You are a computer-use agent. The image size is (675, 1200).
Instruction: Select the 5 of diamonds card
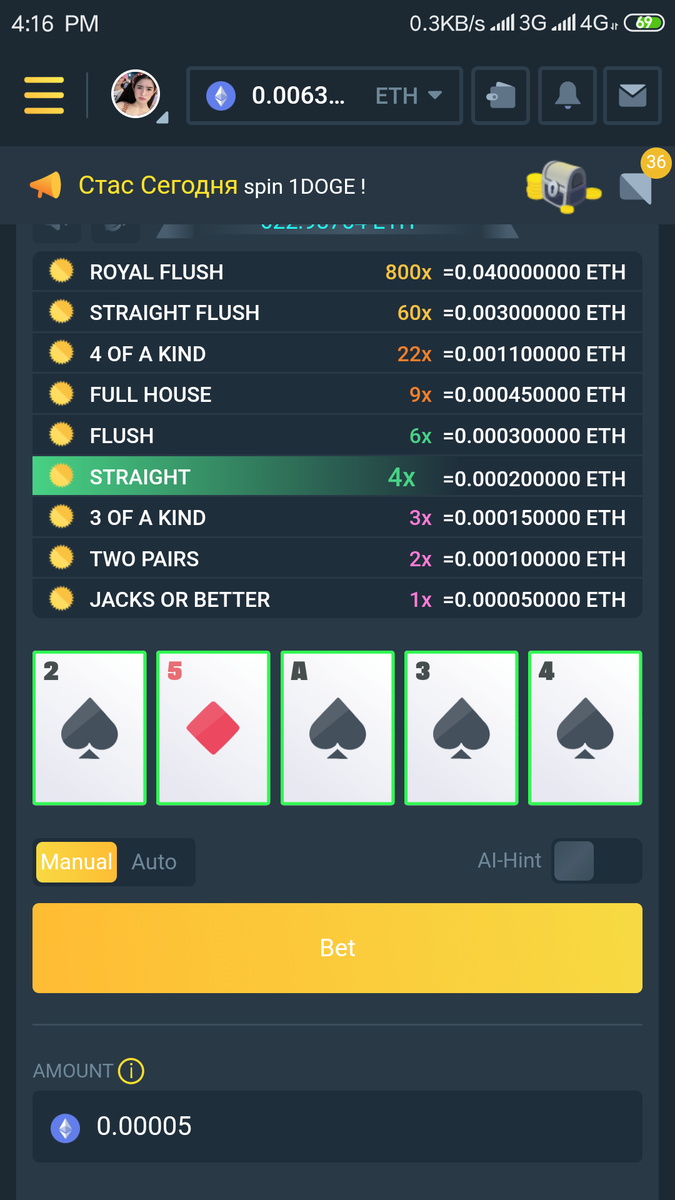[213, 728]
